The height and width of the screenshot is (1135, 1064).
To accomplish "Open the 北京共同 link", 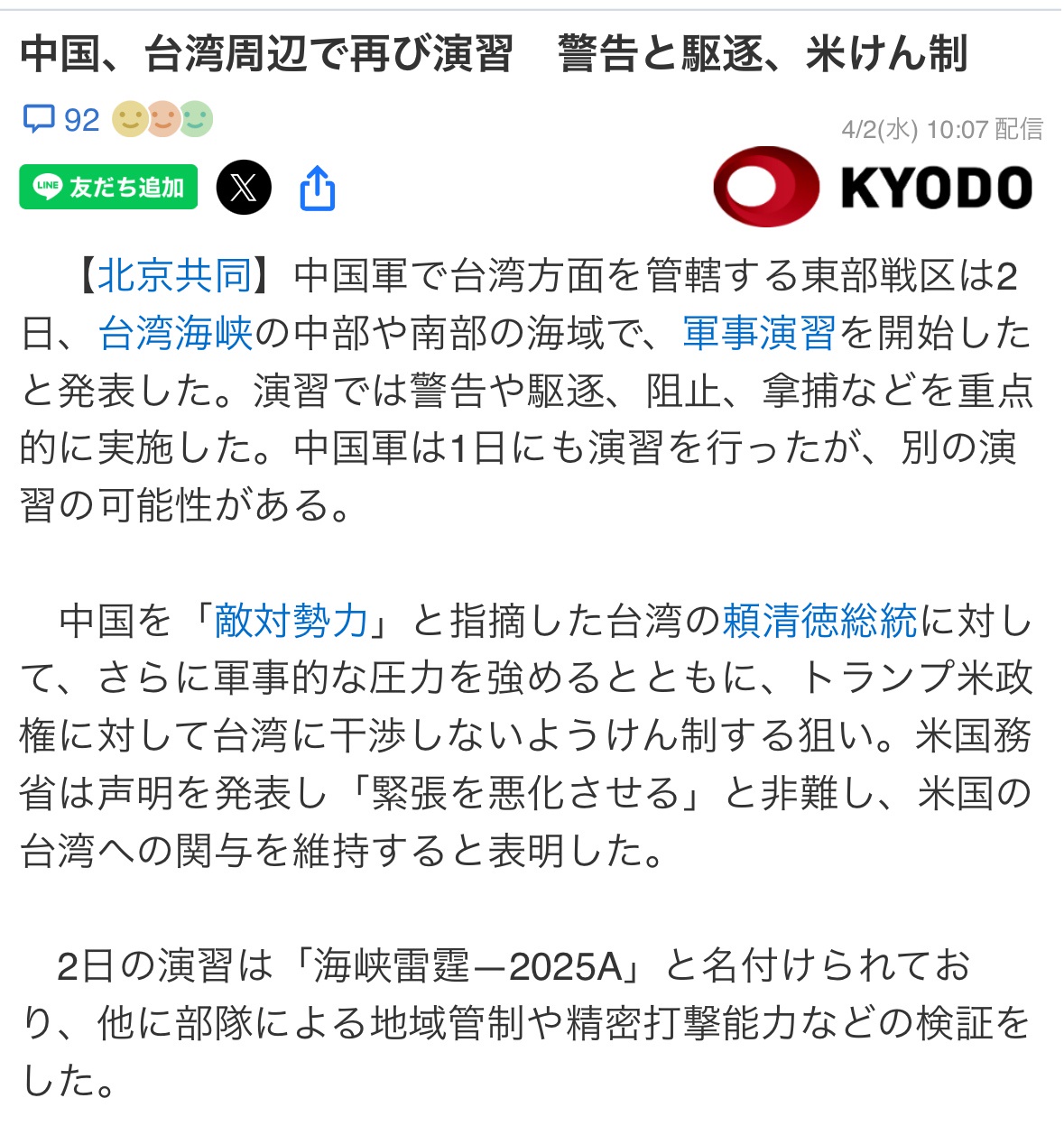I will pyautogui.click(x=175, y=276).
